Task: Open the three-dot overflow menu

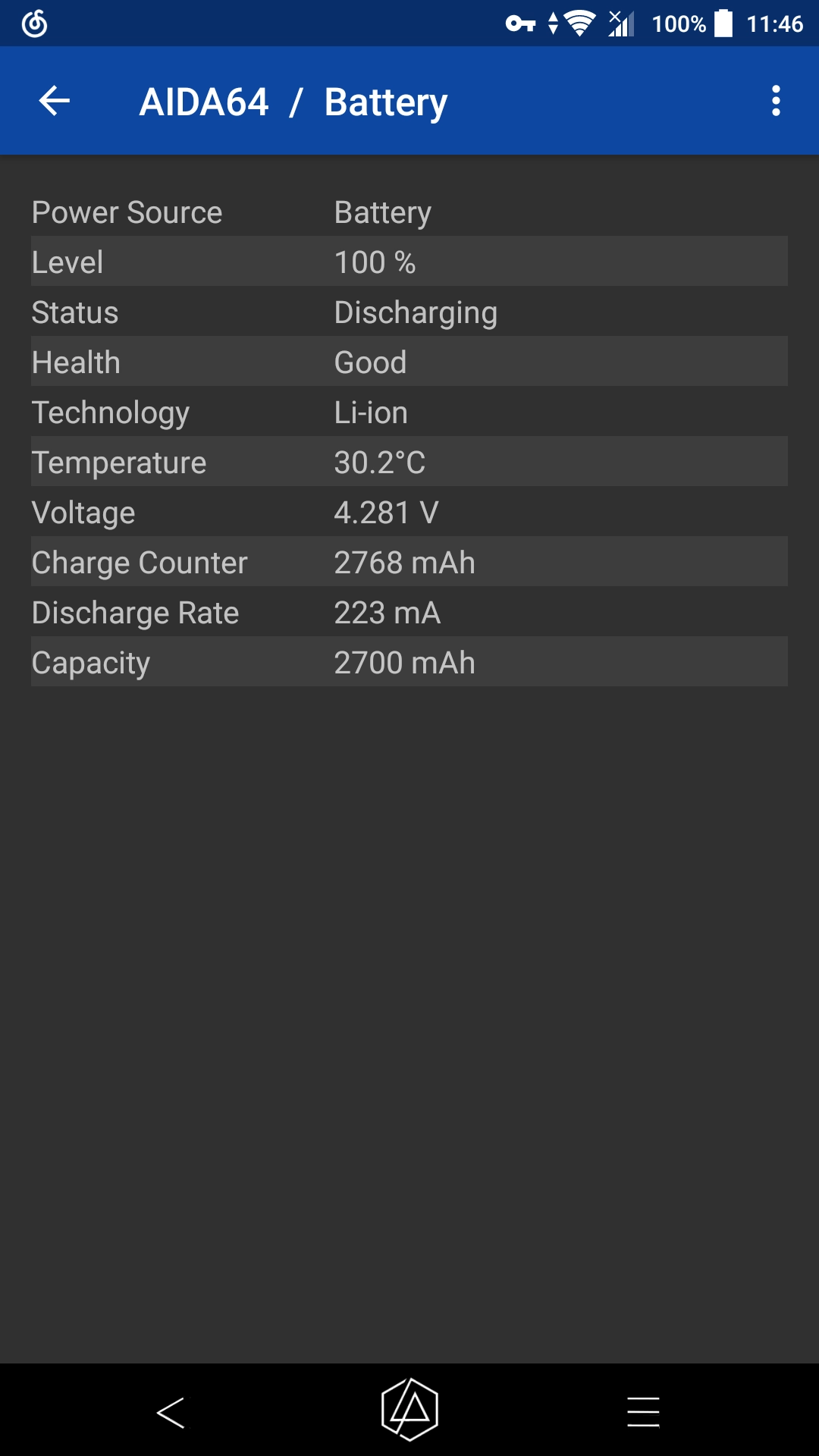Action: pos(775,101)
